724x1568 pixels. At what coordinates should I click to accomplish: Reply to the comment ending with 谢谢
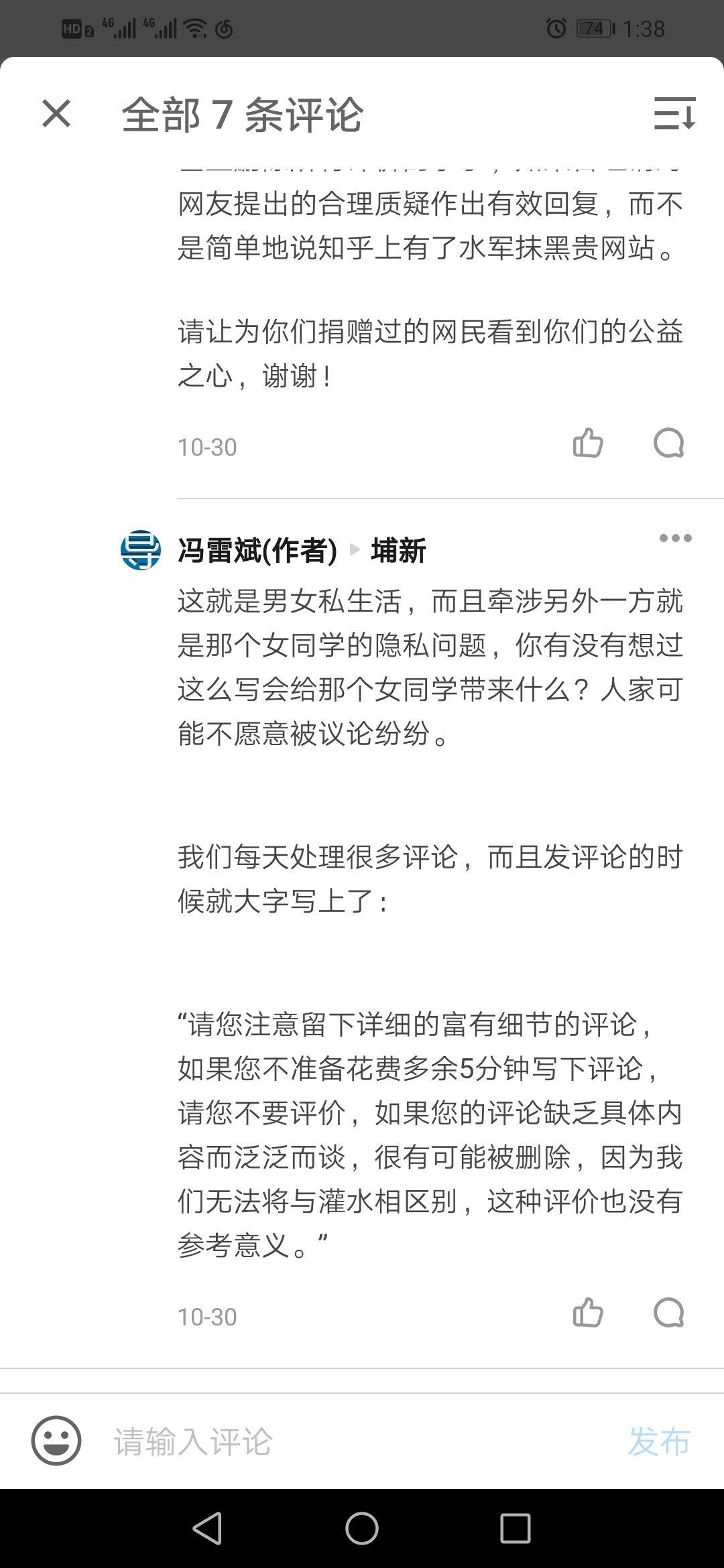point(668,443)
